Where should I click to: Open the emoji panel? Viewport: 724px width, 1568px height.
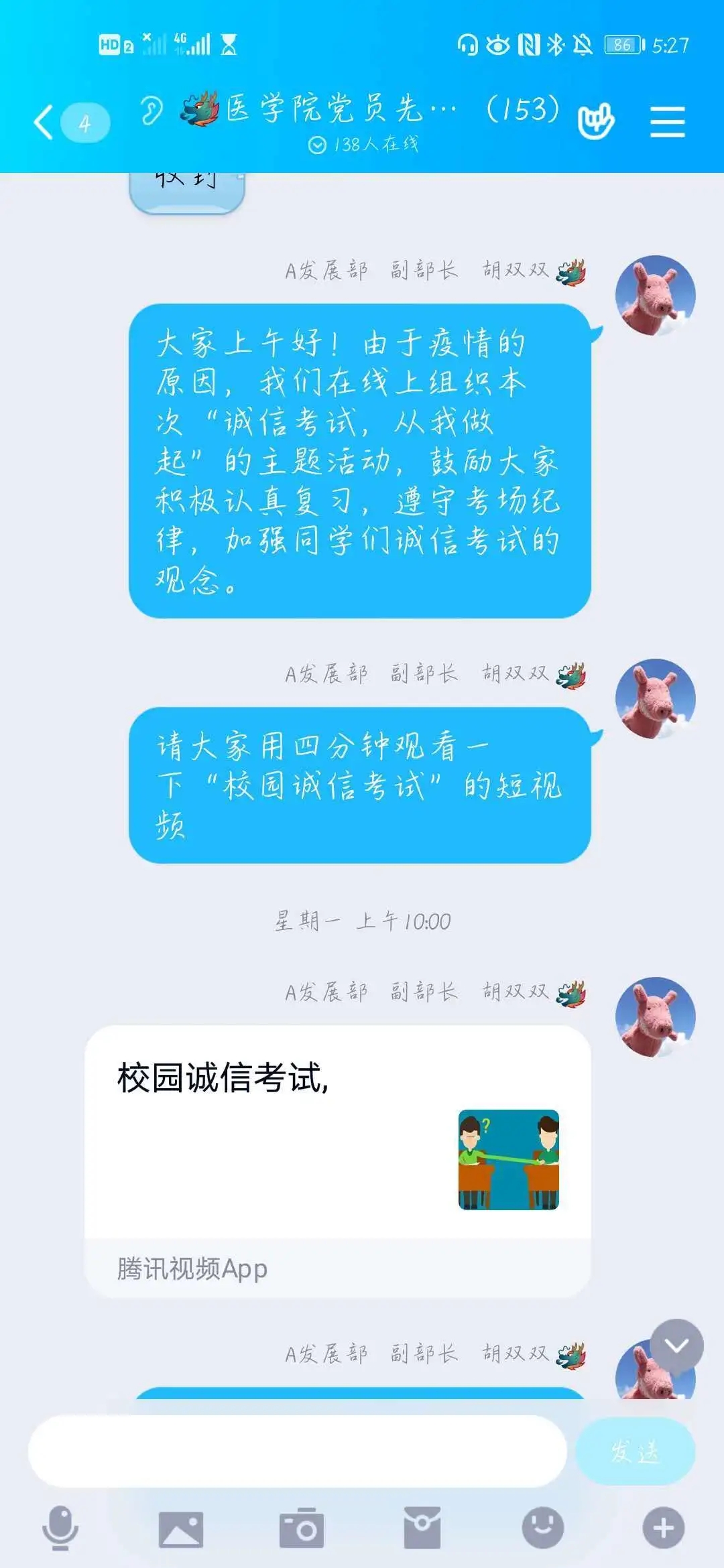(542, 1528)
